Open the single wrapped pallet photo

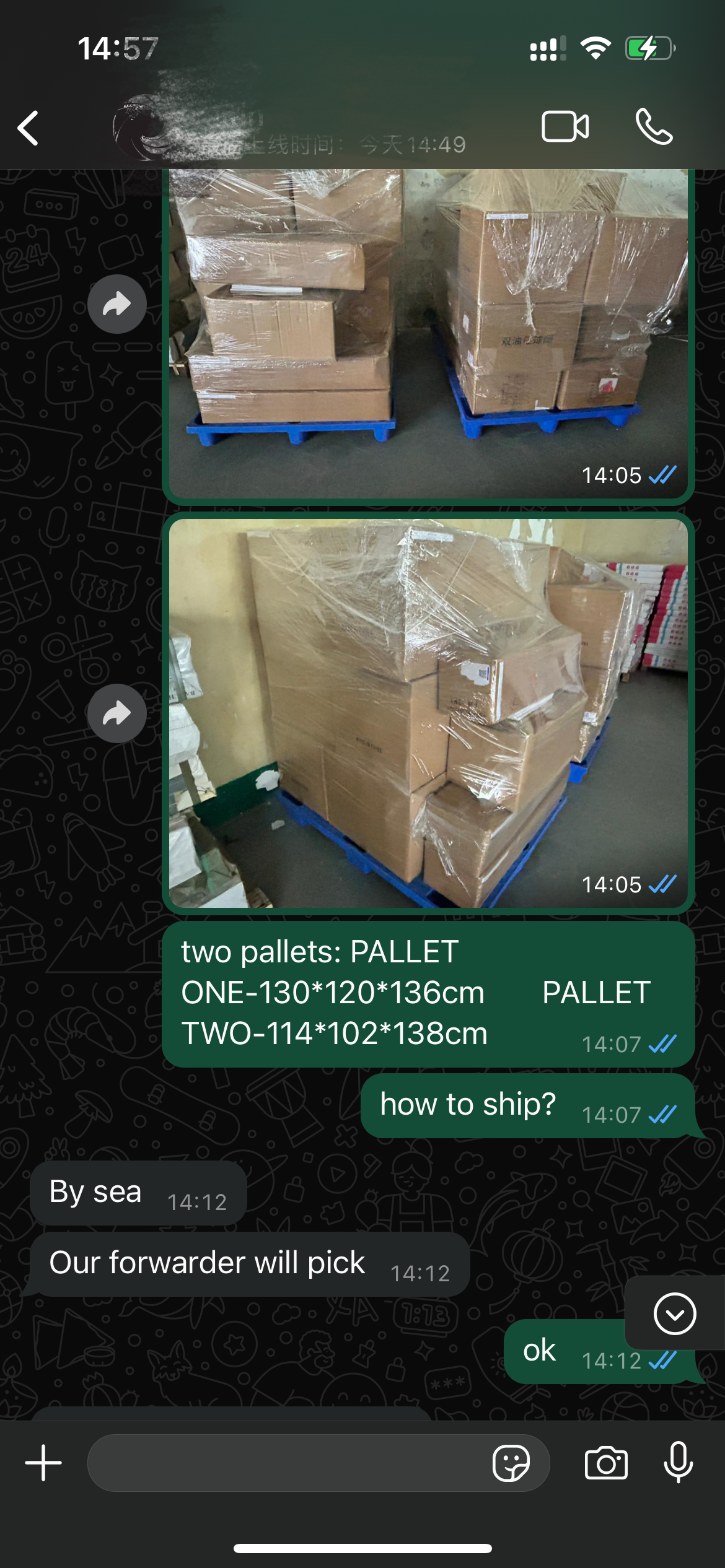click(x=428, y=712)
